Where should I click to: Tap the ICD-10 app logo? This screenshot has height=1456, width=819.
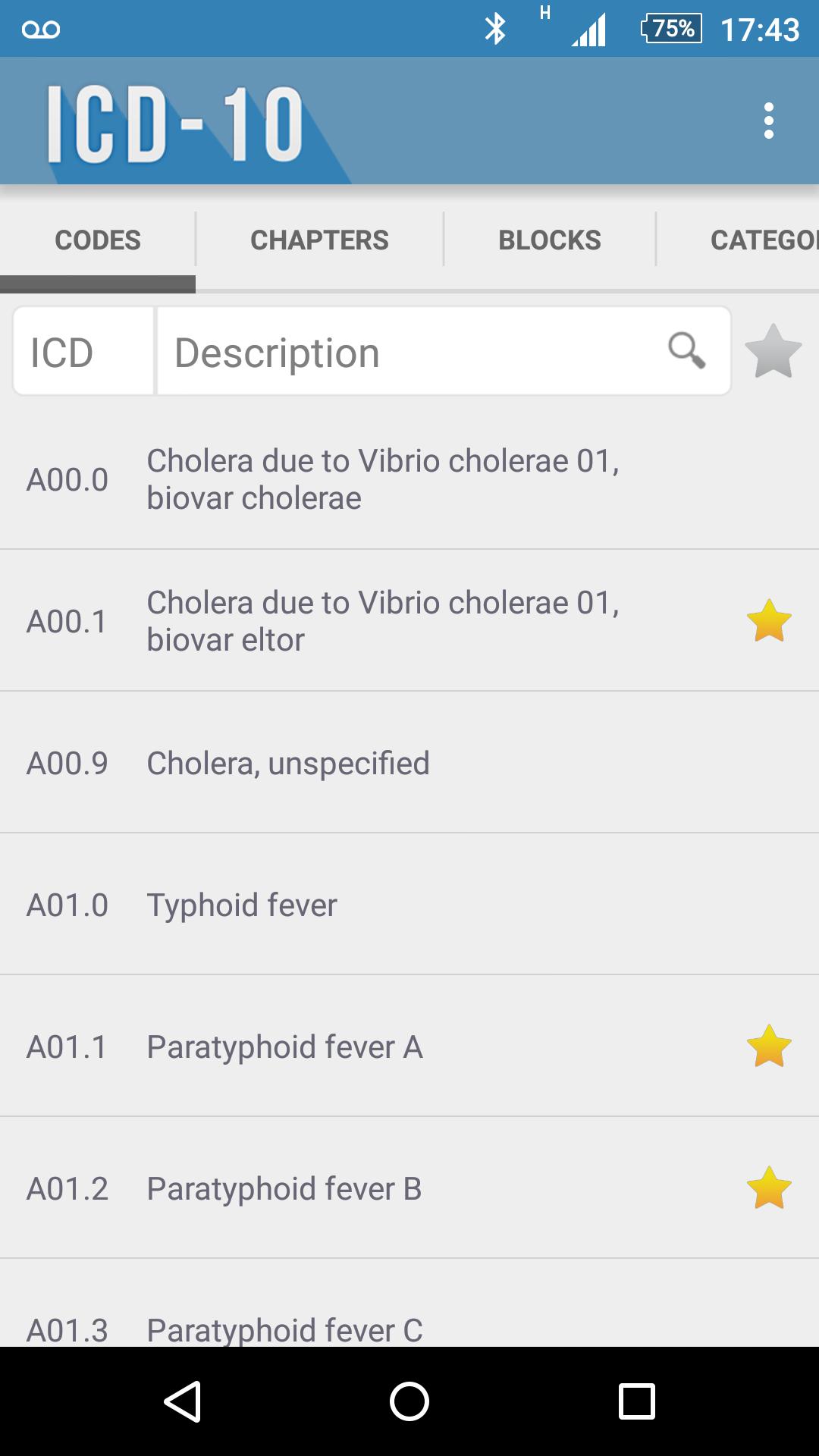point(174,121)
